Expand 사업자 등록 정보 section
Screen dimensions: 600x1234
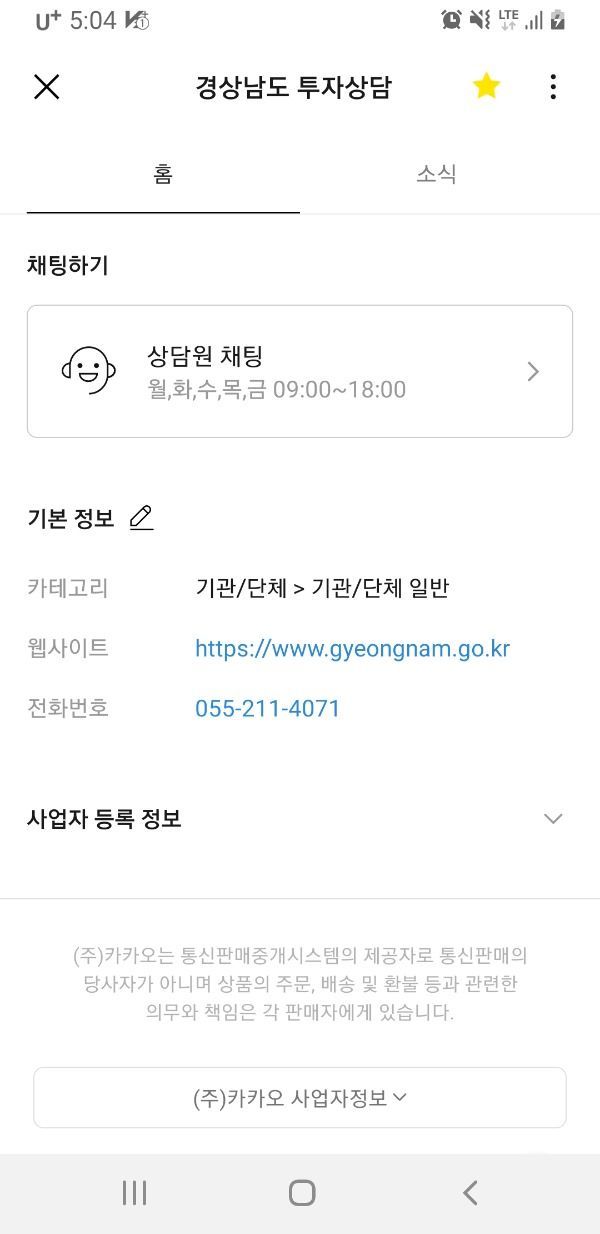tap(552, 819)
